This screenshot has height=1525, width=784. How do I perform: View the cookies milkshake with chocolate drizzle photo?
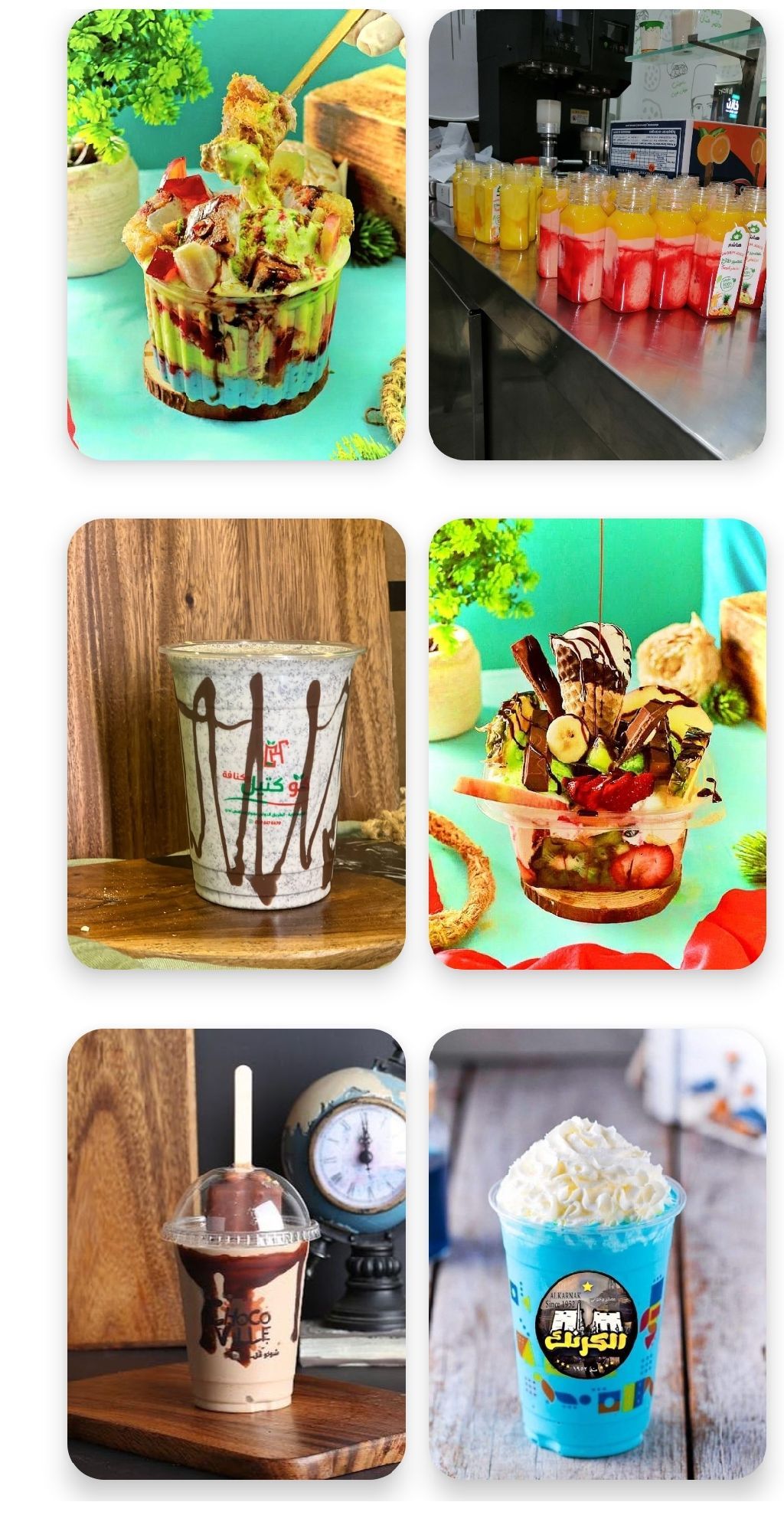coord(236,743)
